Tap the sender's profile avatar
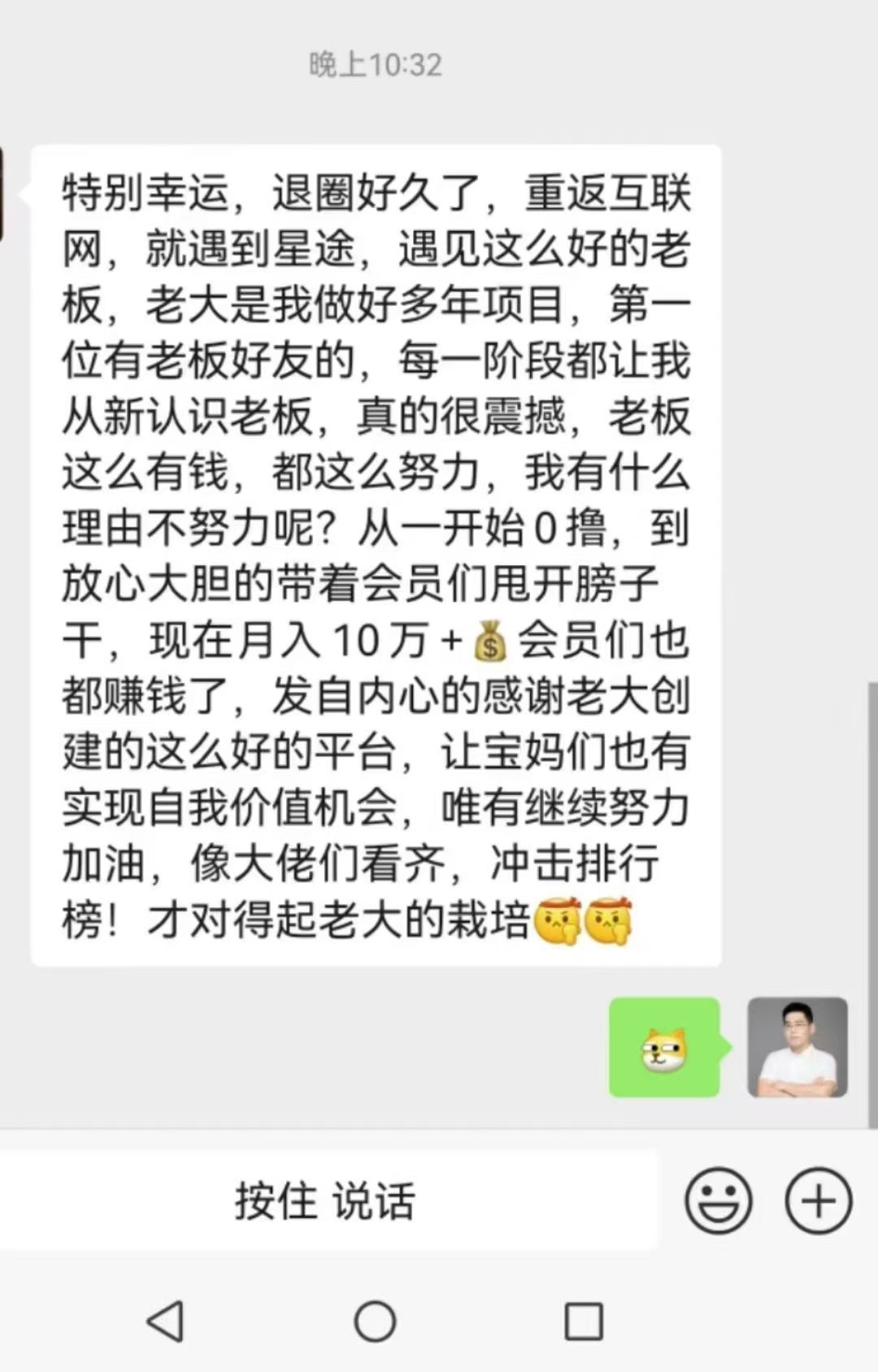The height and width of the screenshot is (1372, 878). pos(798,1048)
